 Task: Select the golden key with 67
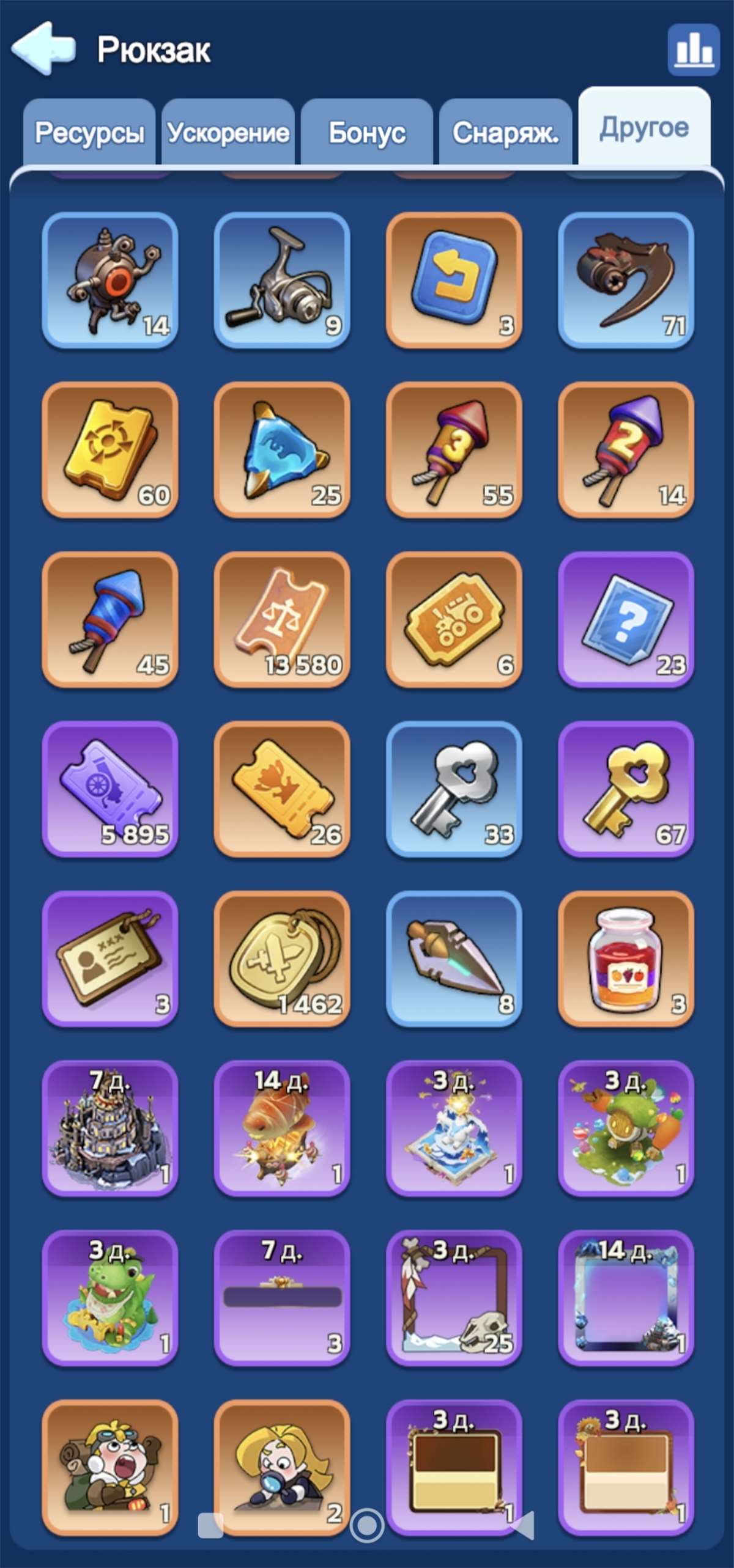pyautogui.click(x=626, y=789)
